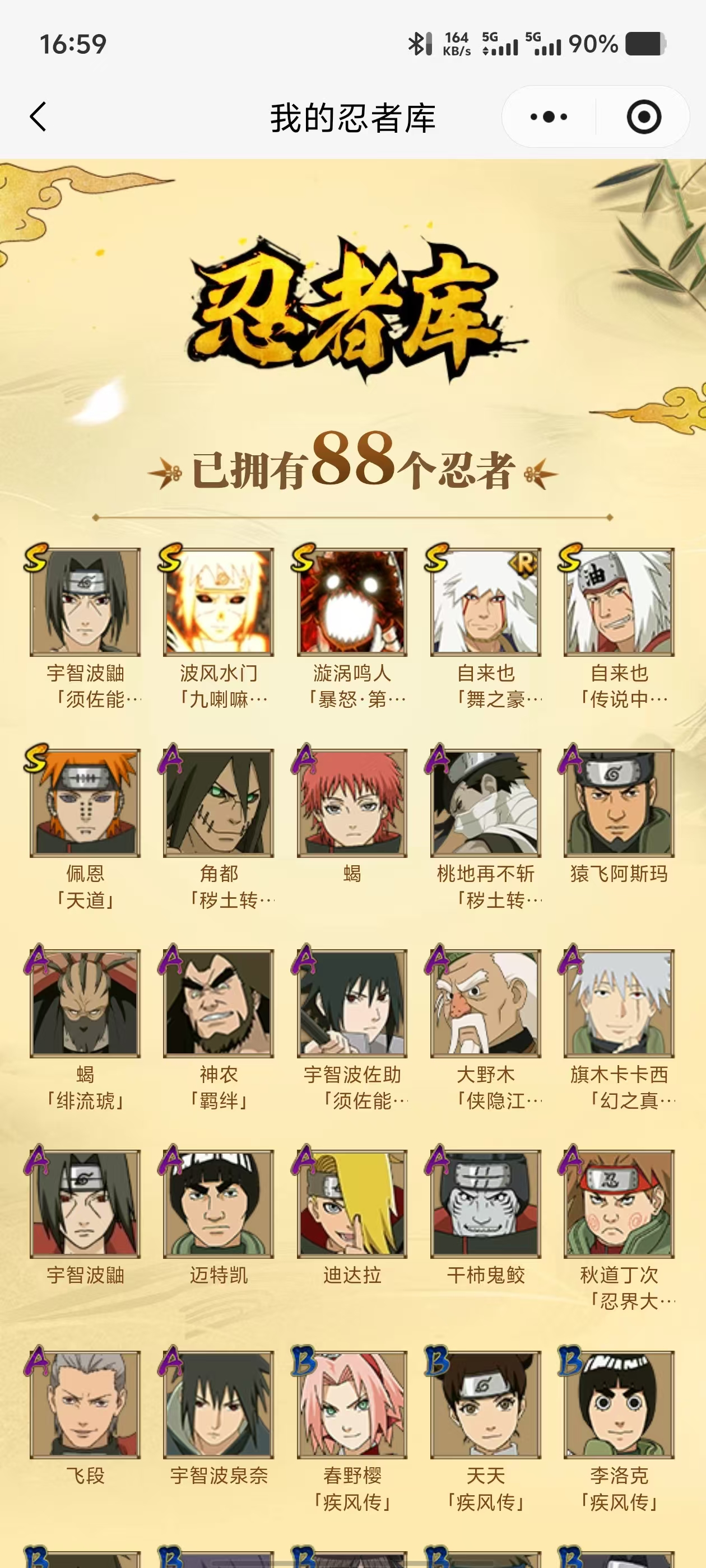This screenshot has height=1568, width=706.
Task: View 神农「羁绊」ninja card
Action: (x=218, y=1003)
